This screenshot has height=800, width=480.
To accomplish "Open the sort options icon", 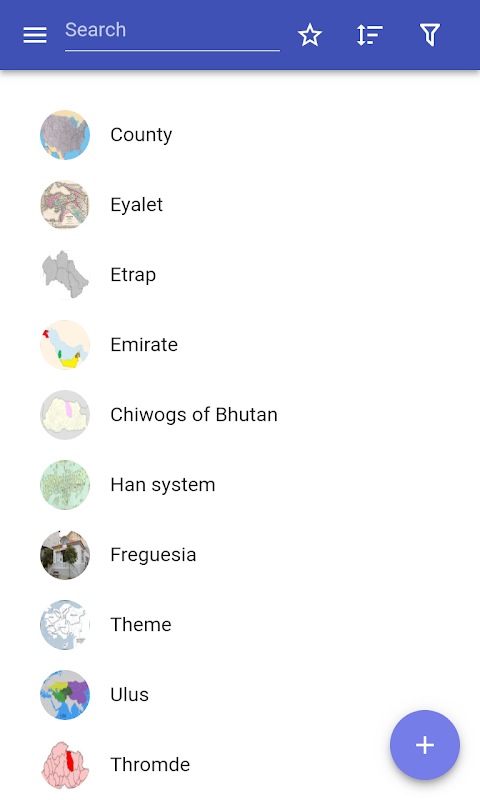I will (369, 35).
